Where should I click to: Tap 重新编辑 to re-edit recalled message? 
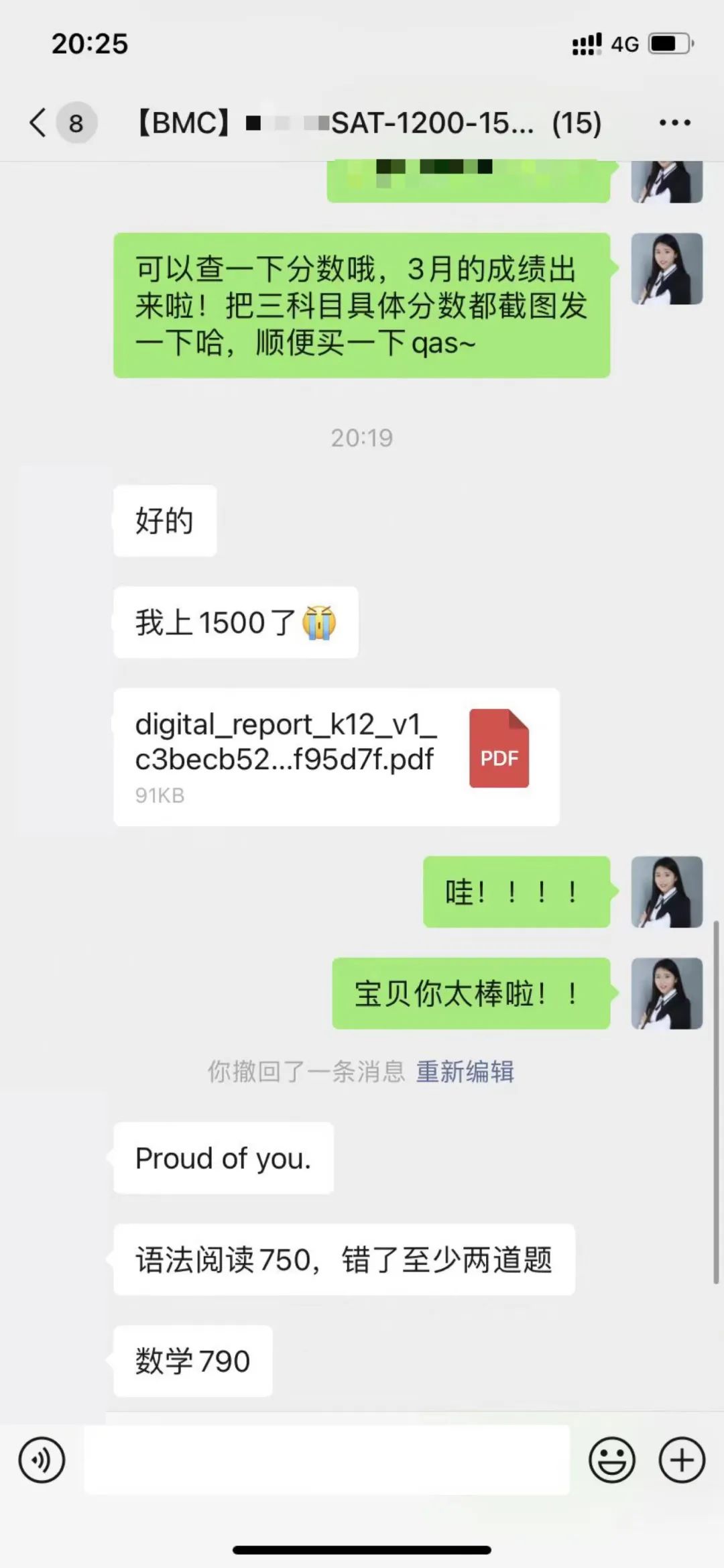(465, 1072)
